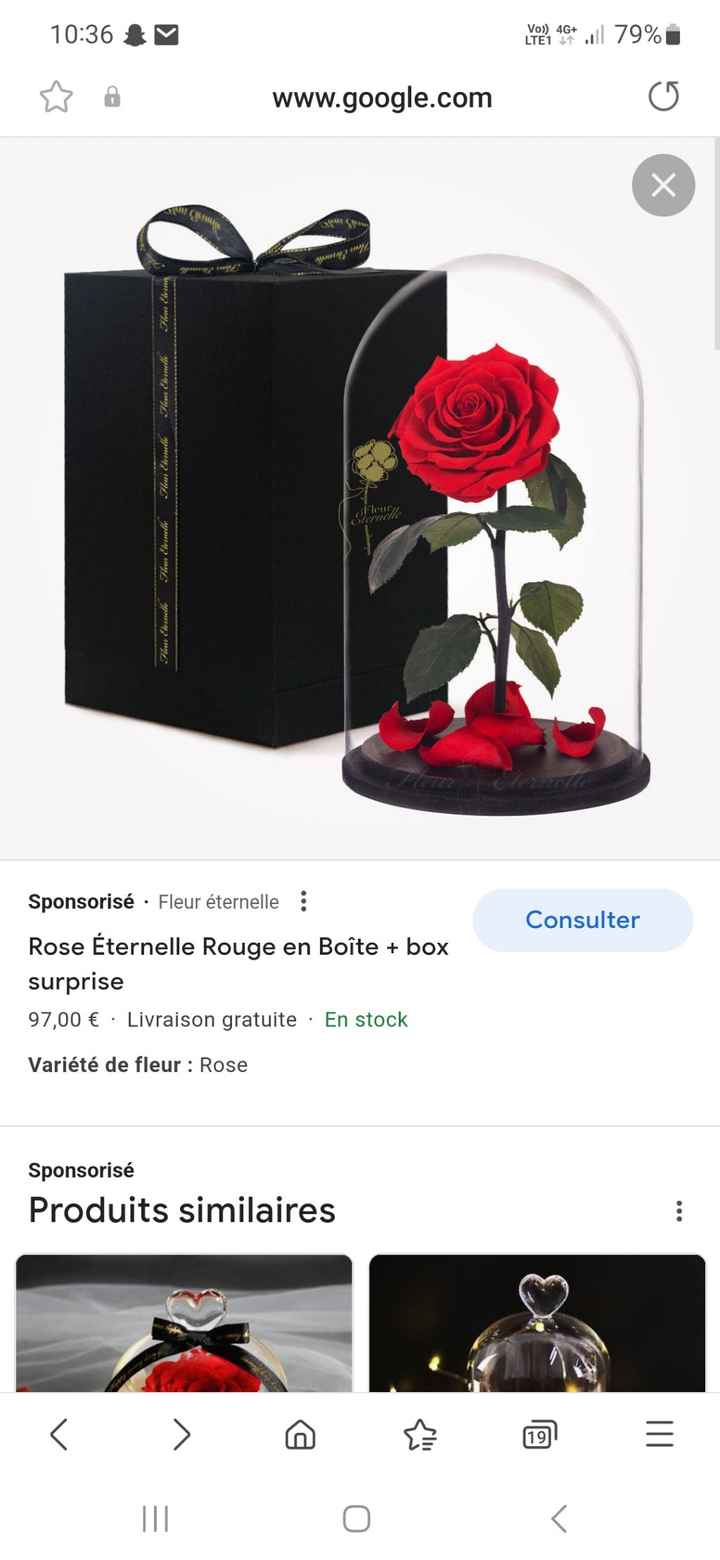
Task: Open the browser home page
Action: pyautogui.click(x=300, y=1435)
